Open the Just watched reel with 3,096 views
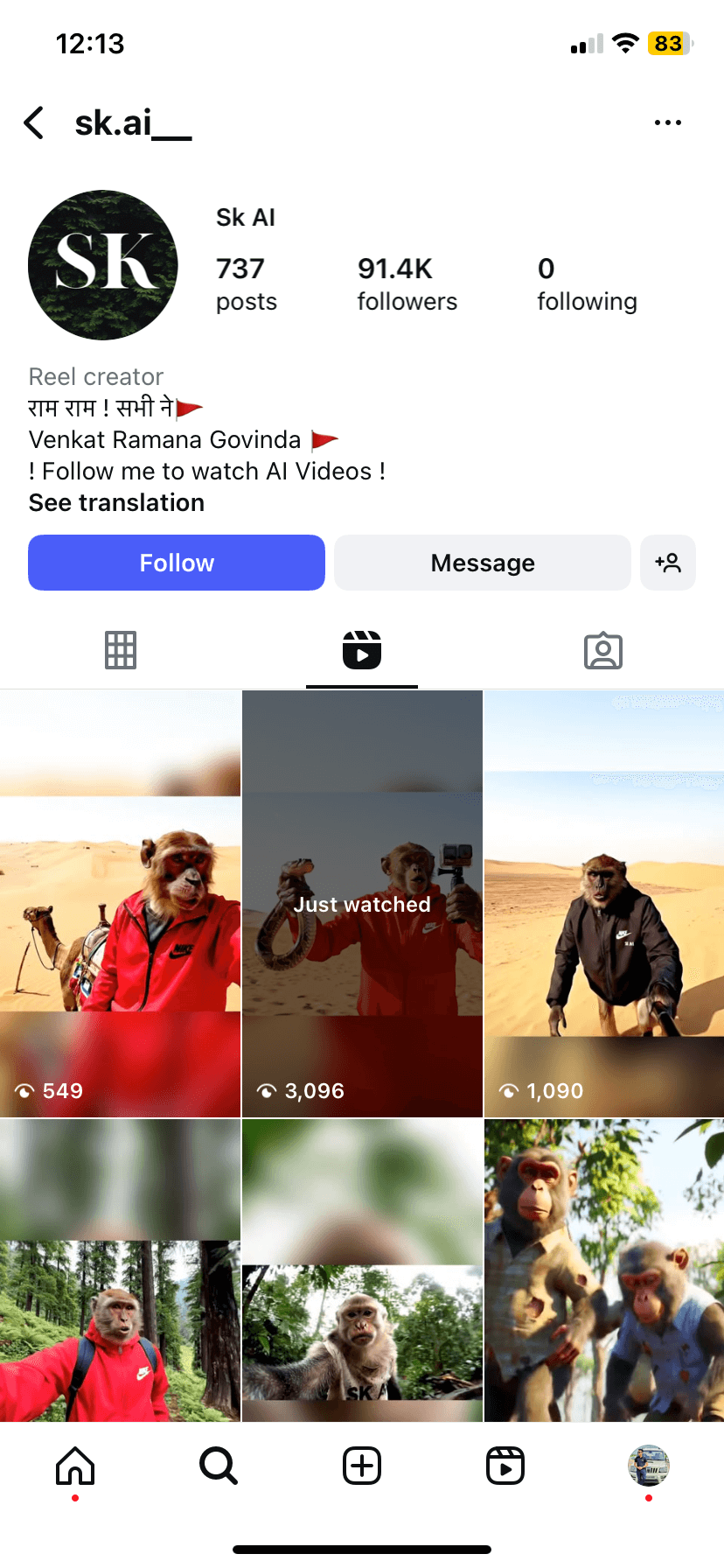724x1568 pixels. (362, 904)
